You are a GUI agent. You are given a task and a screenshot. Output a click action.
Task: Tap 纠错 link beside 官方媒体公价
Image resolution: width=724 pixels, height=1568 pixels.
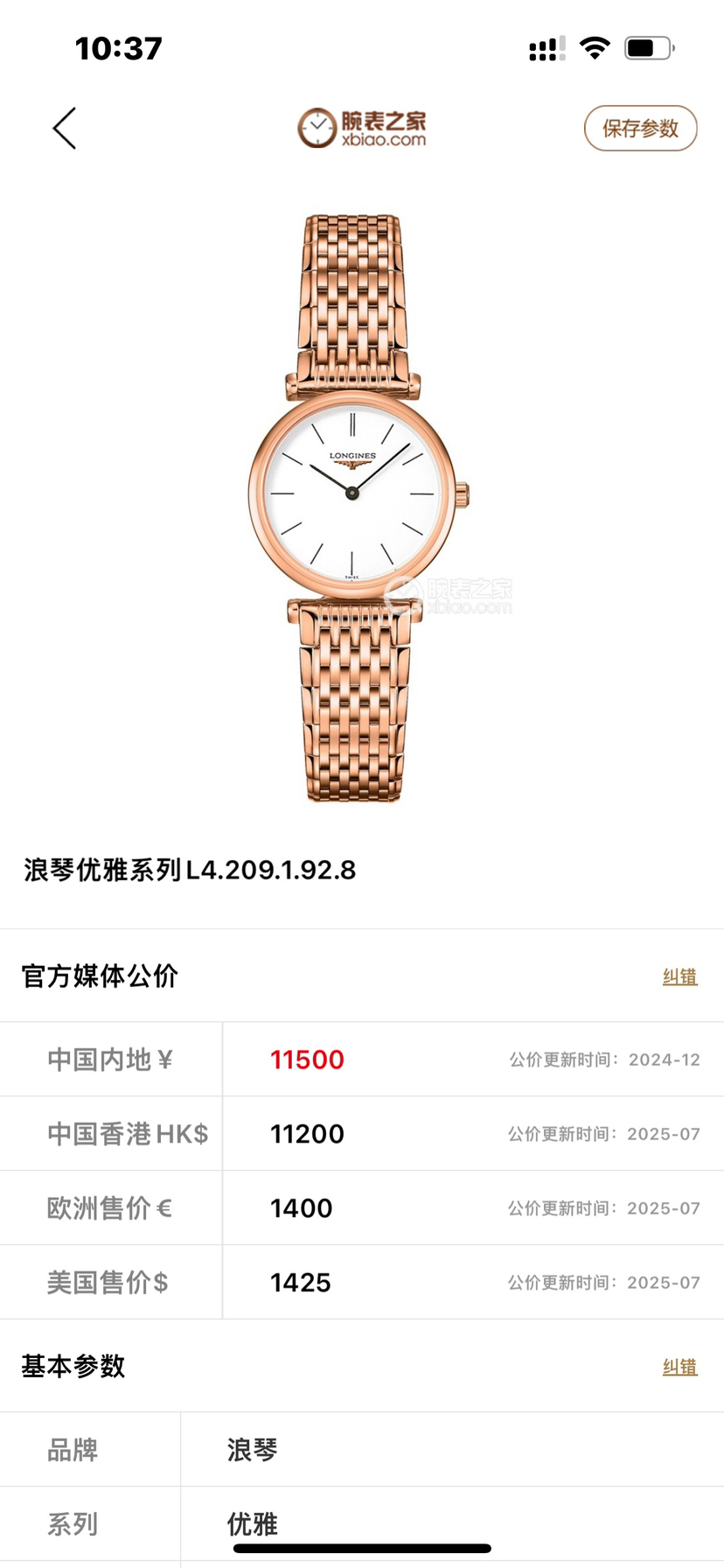point(679,976)
